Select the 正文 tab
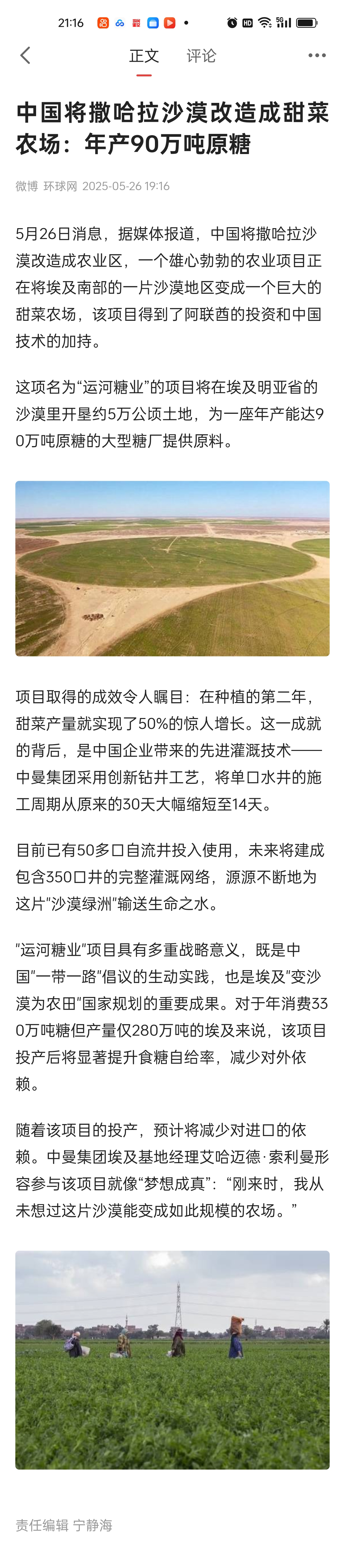The height and width of the screenshot is (1568, 345). coord(144,56)
